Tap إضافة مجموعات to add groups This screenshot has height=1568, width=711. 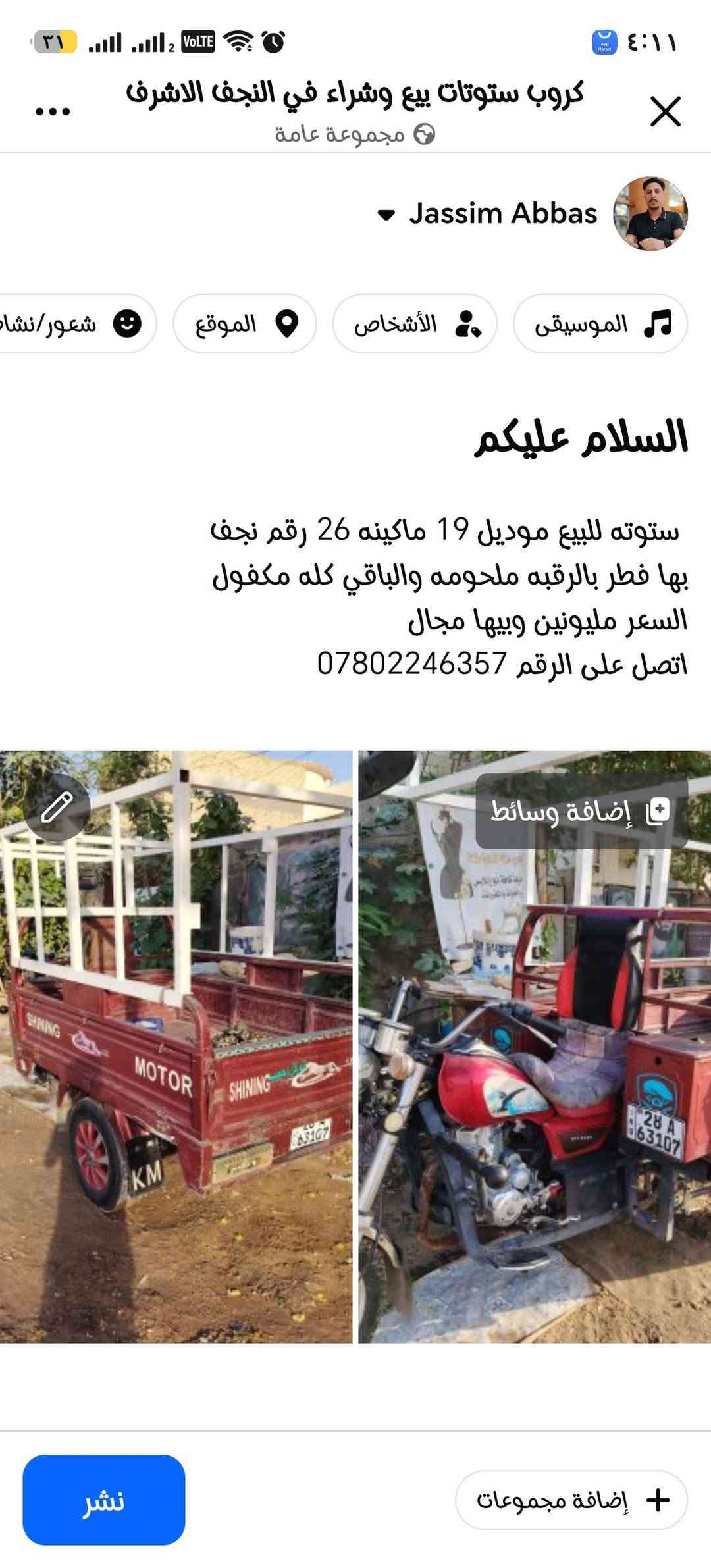pyautogui.click(x=571, y=1500)
